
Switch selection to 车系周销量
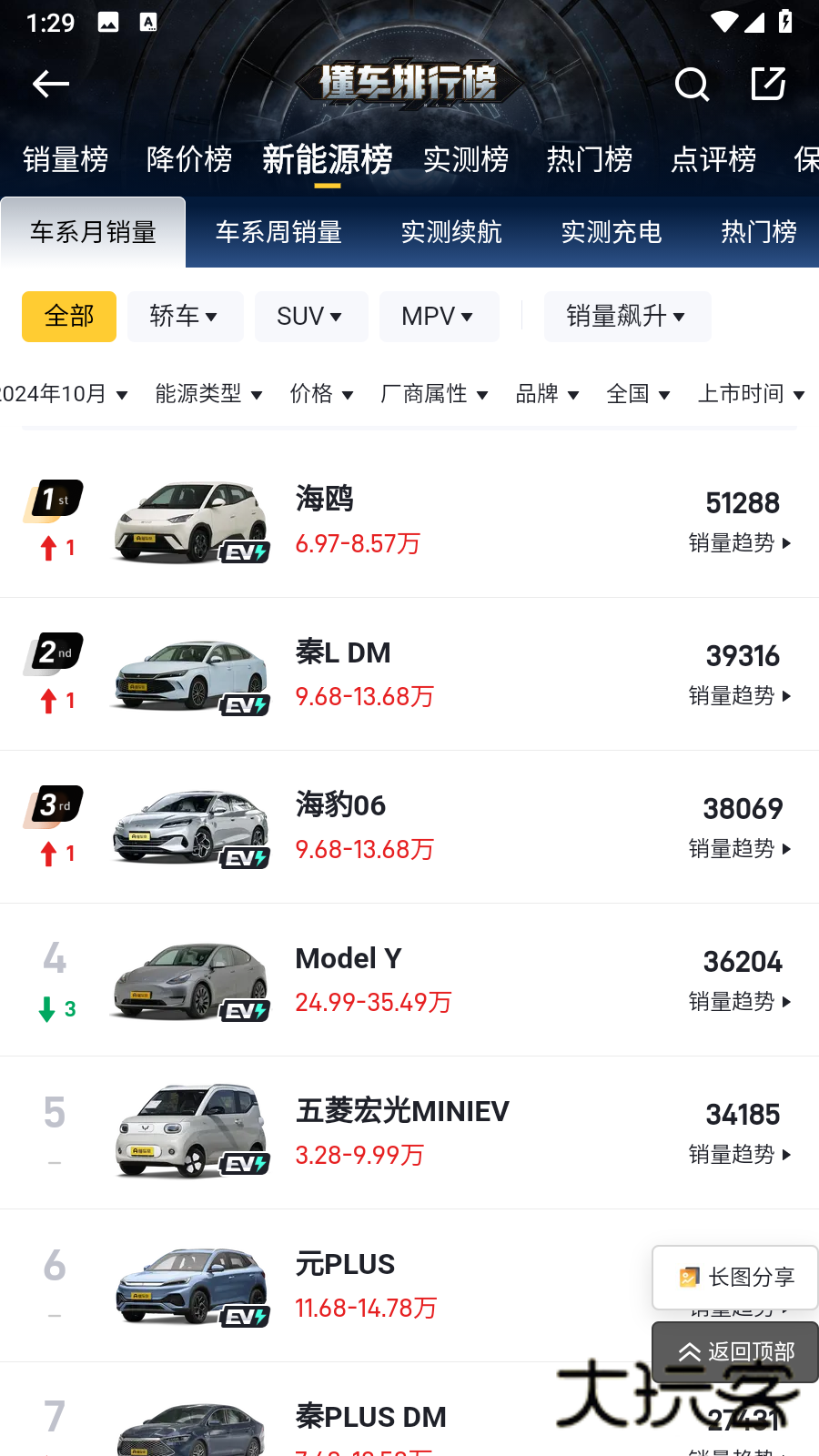click(x=278, y=232)
